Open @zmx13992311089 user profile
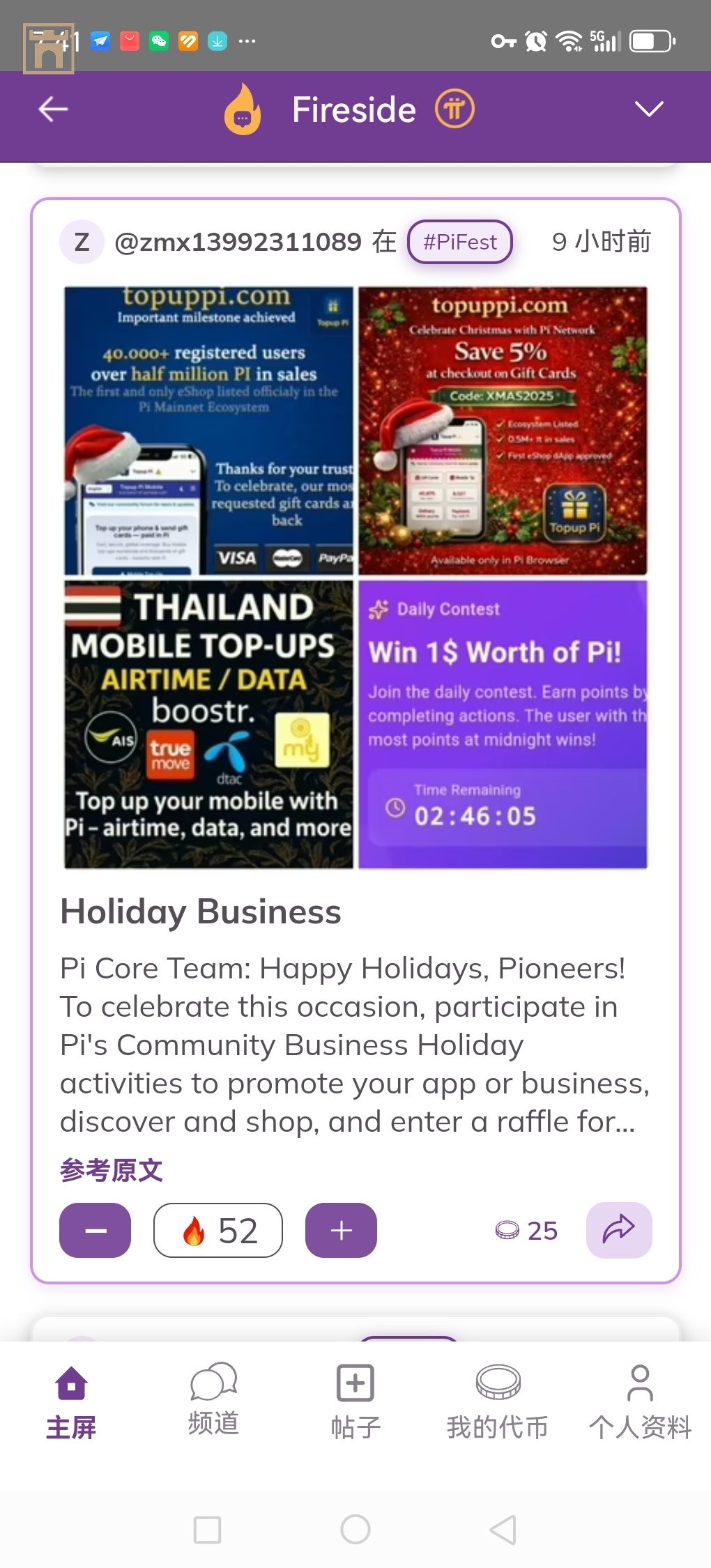711x1568 pixels. pos(238,242)
